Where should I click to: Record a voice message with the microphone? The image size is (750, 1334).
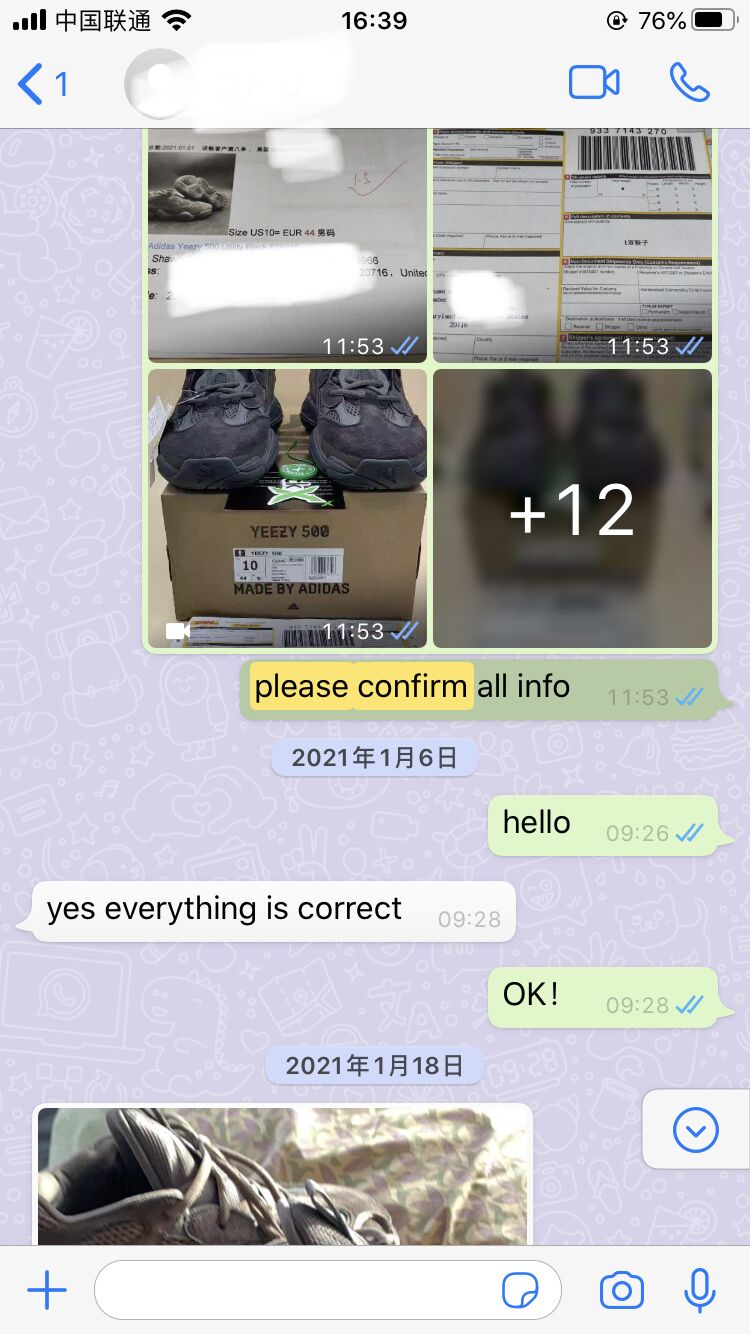click(700, 1291)
